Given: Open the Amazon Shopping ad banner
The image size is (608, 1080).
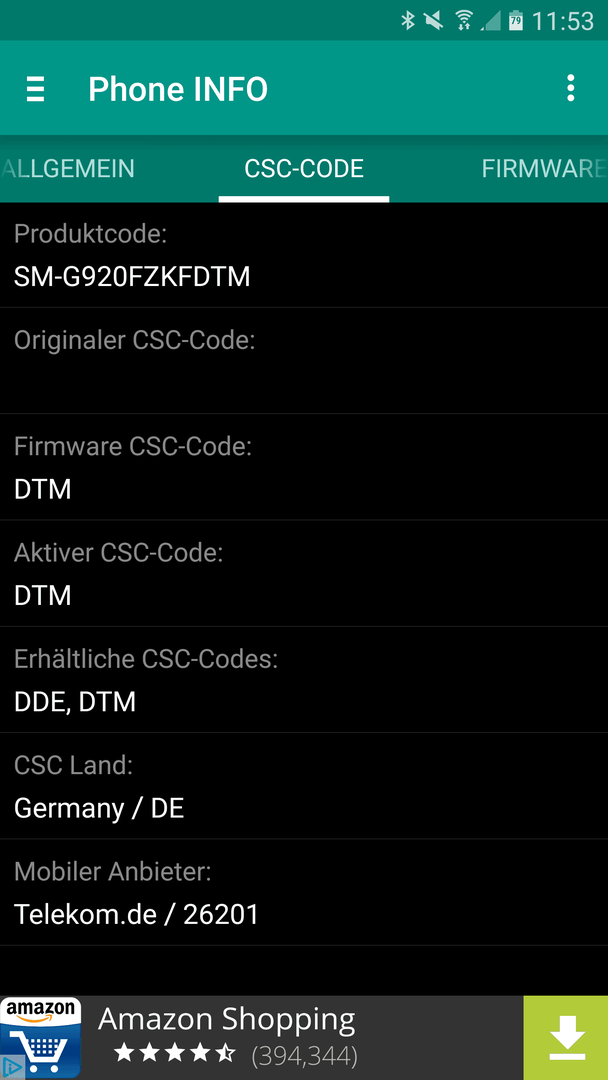Looking at the screenshot, I should pyautogui.click(x=262, y=1038).
